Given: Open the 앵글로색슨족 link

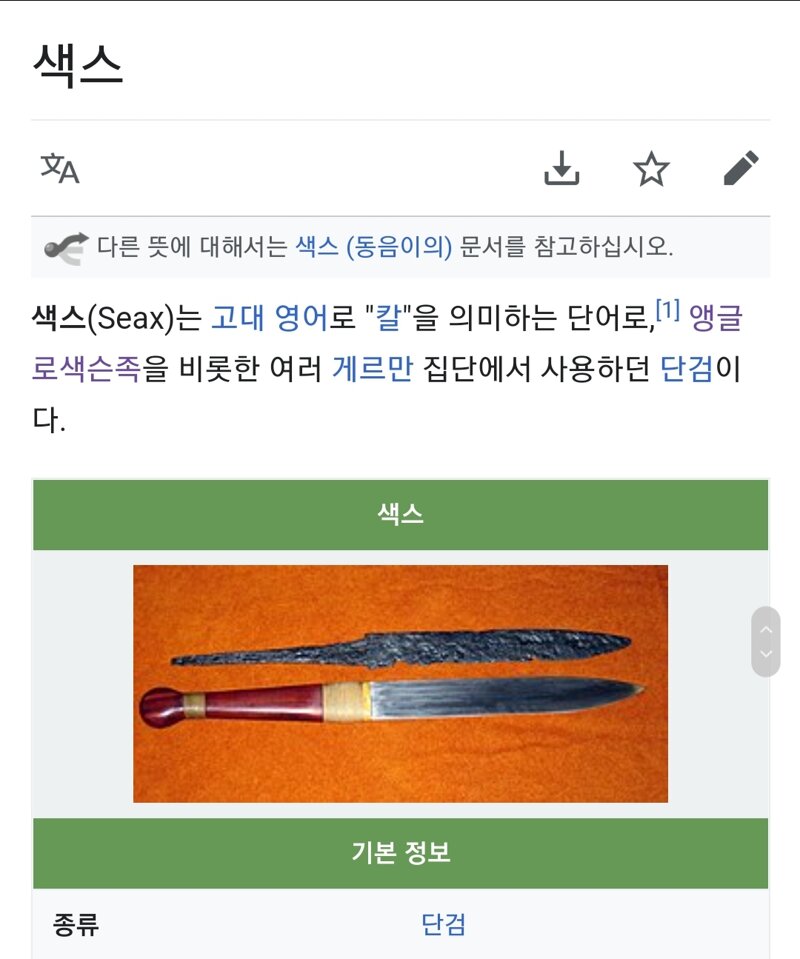Looking at the screenshot, I should pos(85,370).
